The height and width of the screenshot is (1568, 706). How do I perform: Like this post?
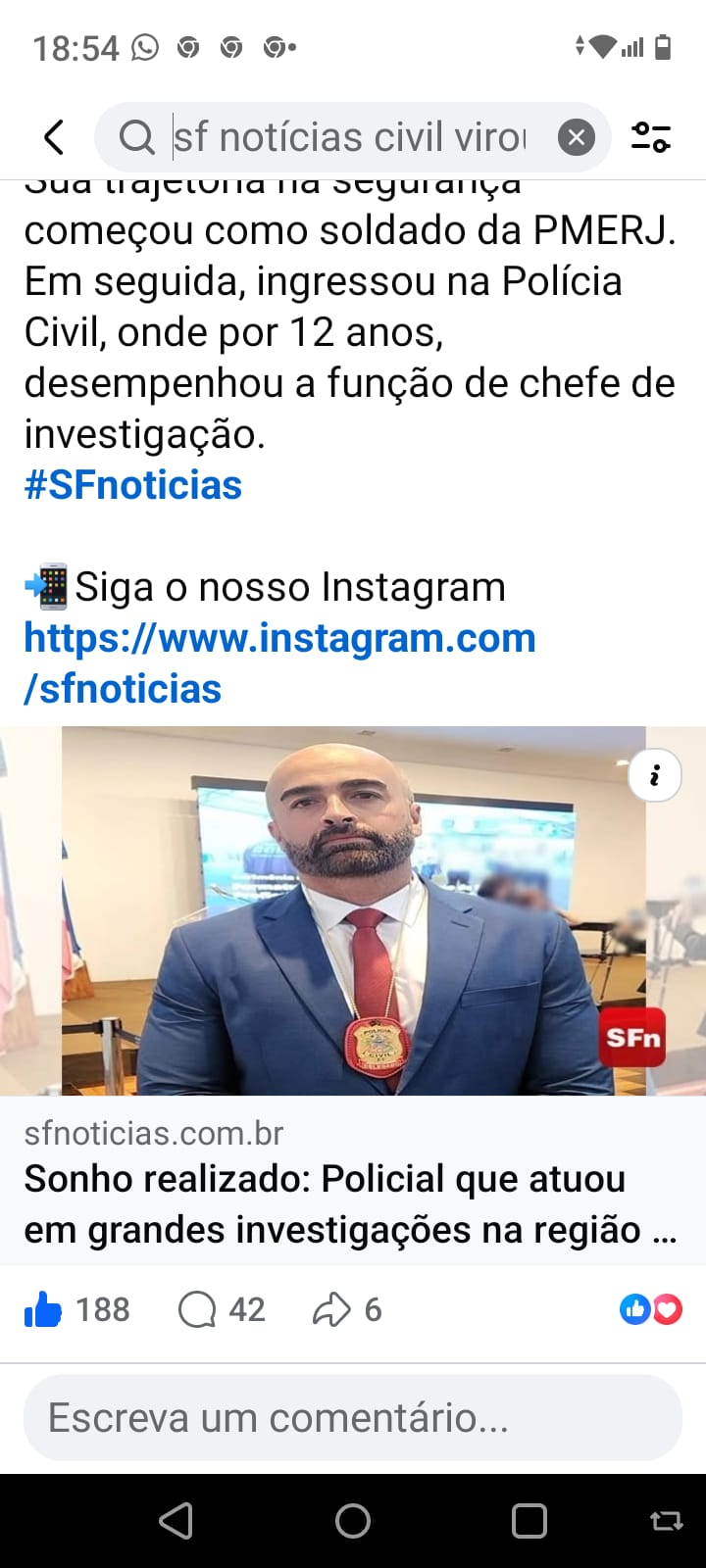43,1309
